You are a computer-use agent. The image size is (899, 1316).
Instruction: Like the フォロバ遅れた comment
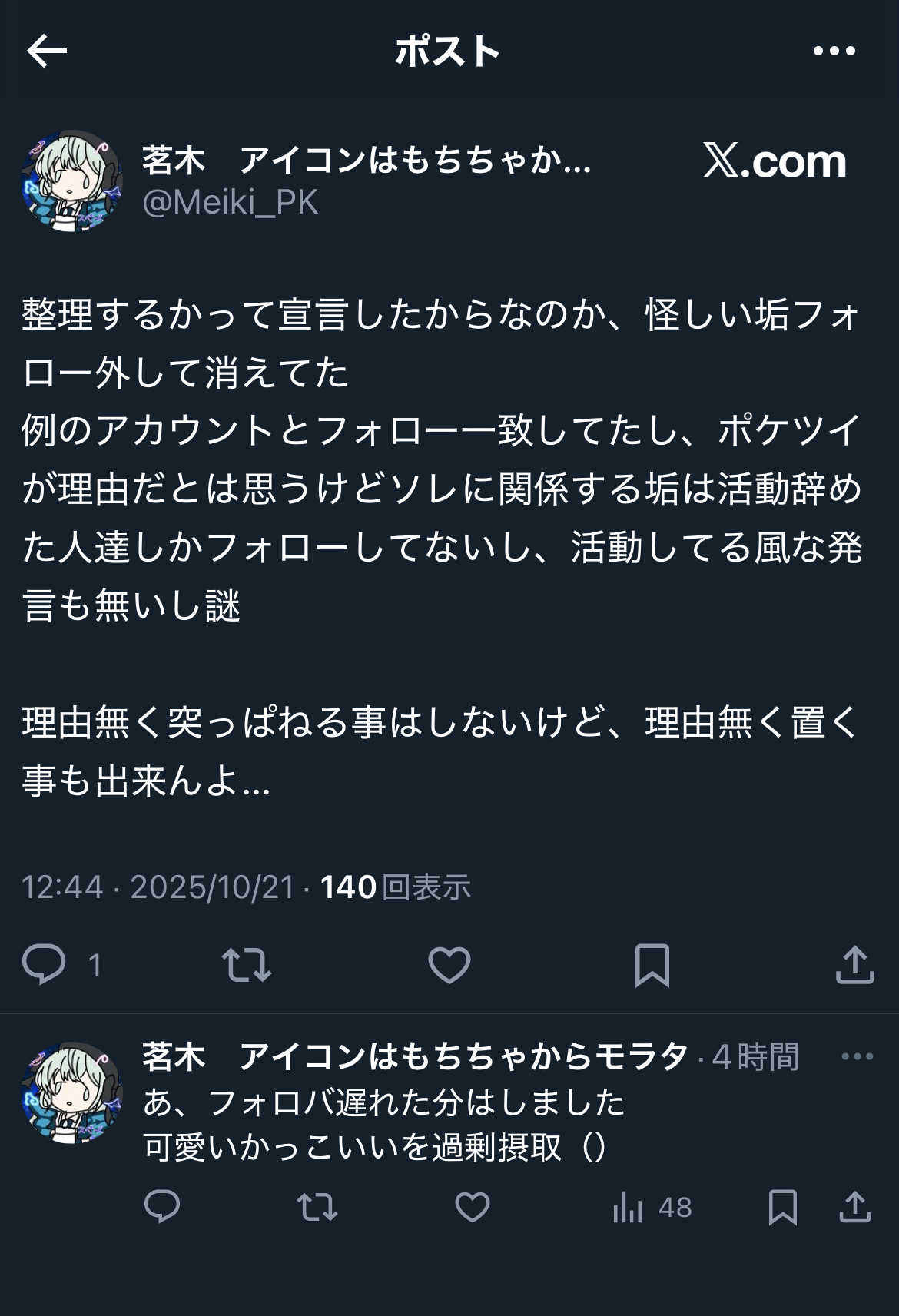click(473, 1207)
